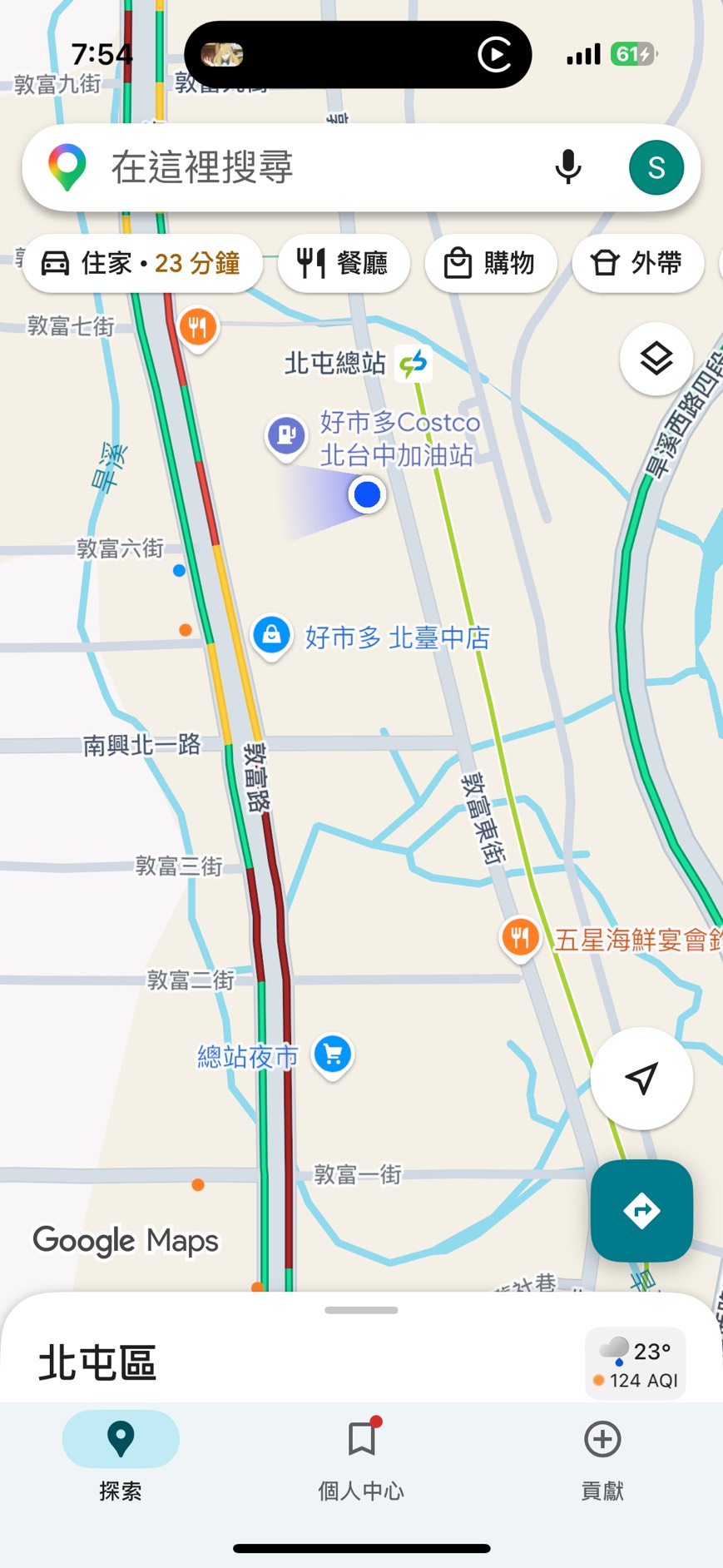Open the directions button

click(x=641, y=1210)
